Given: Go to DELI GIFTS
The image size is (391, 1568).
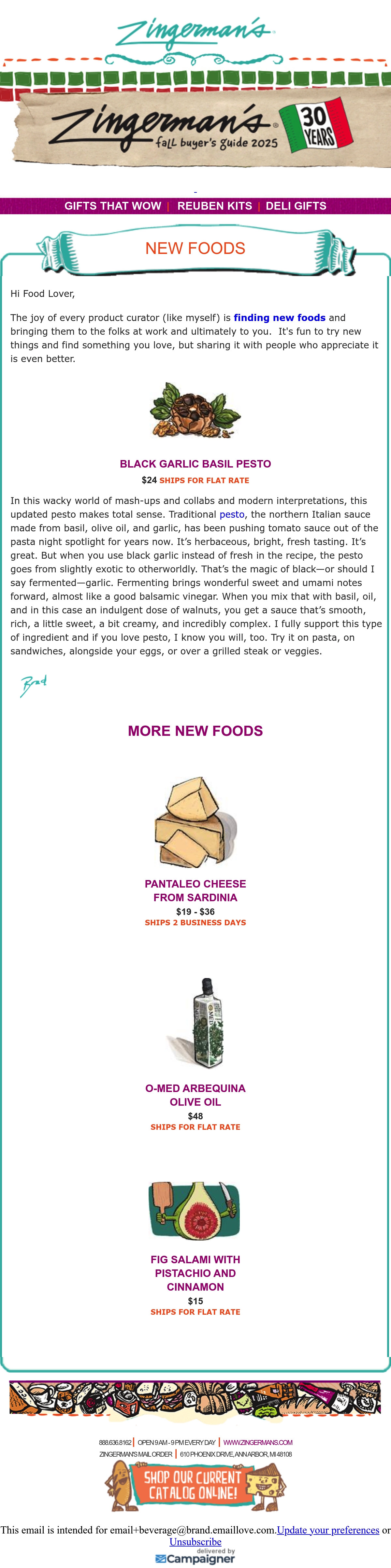Looking at the screenshot, I should (296, 206).
